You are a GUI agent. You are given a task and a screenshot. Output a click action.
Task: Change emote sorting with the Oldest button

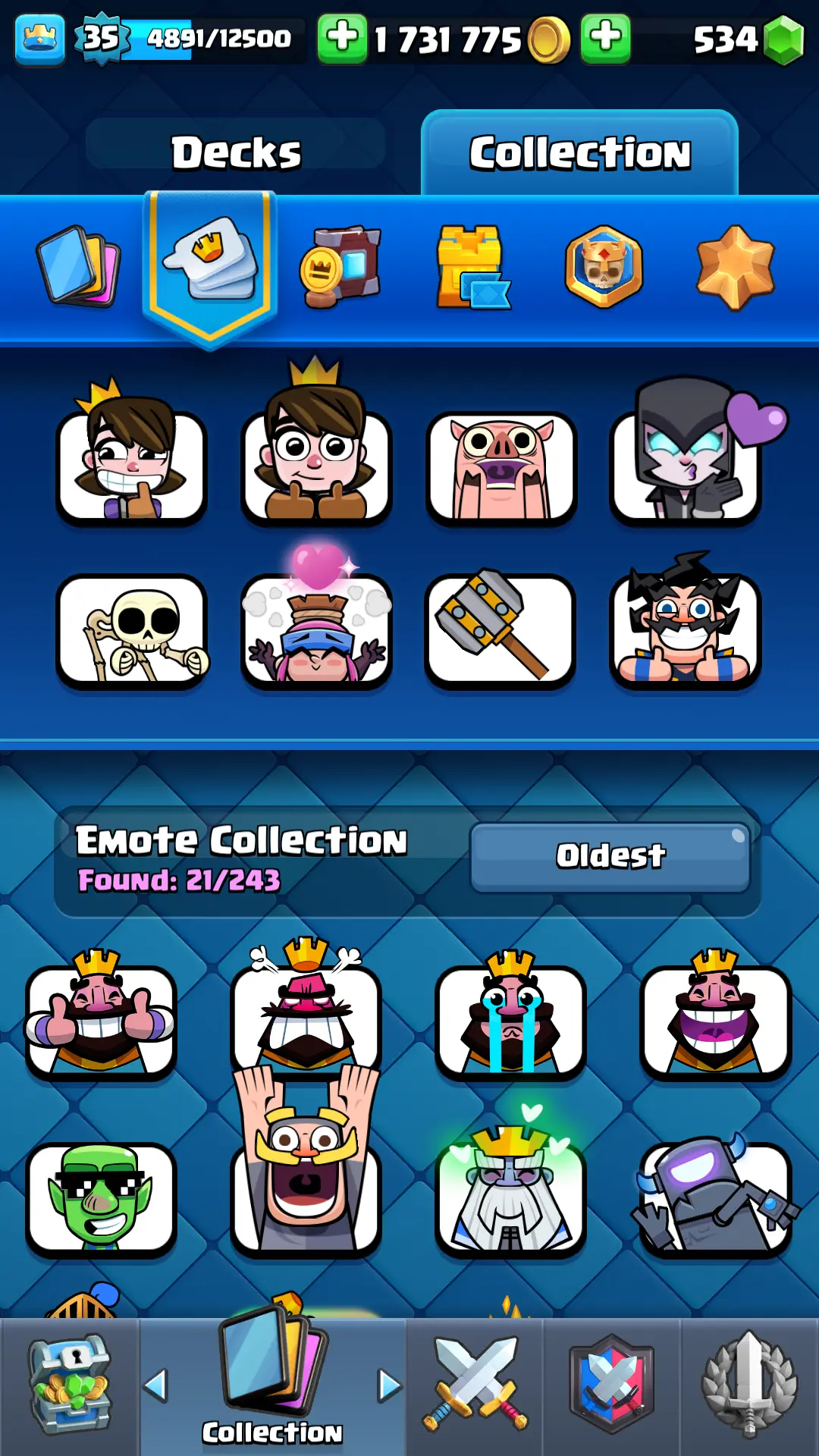point(610,856)
